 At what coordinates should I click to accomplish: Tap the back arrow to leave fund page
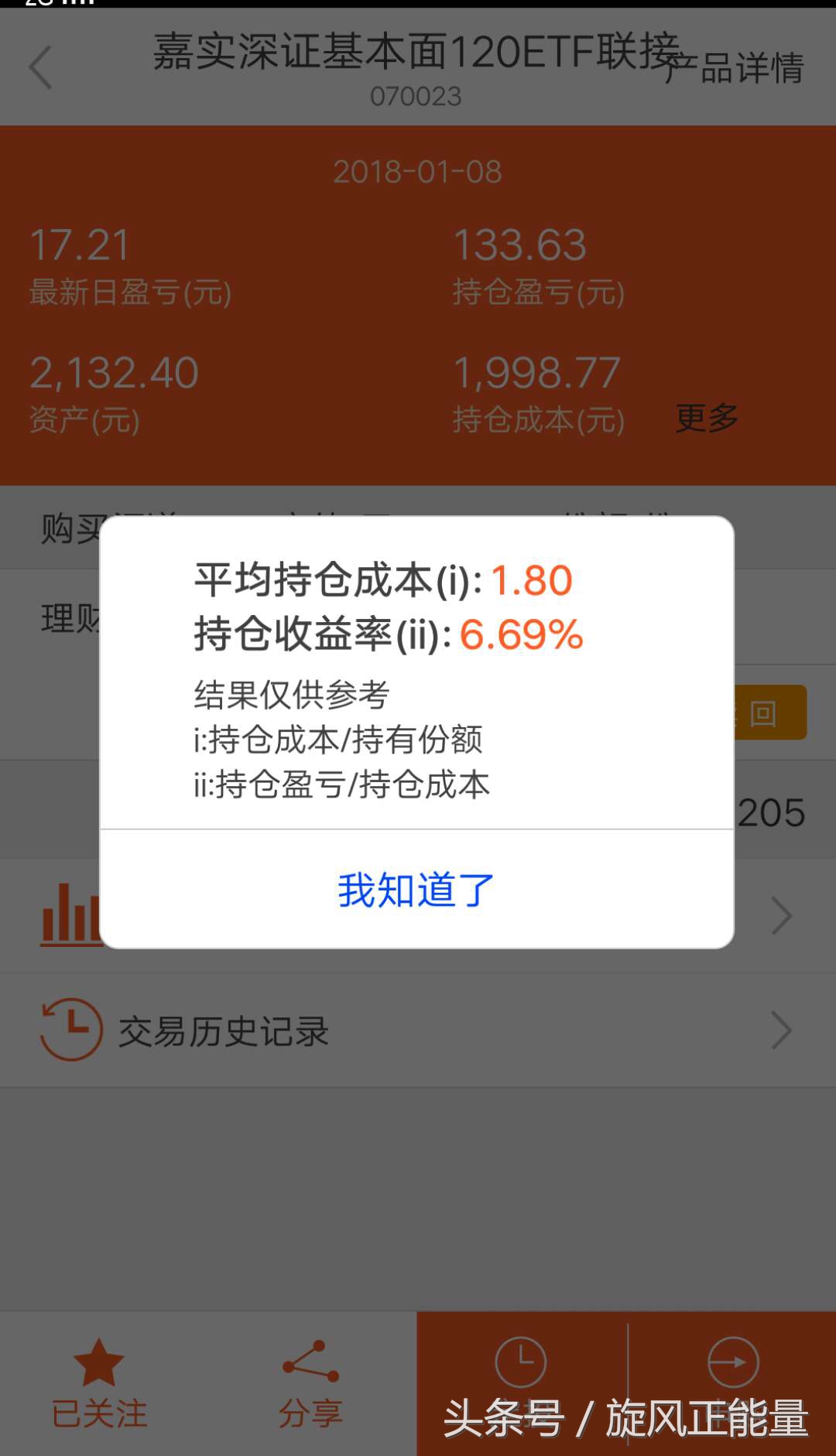coord(39,68)
